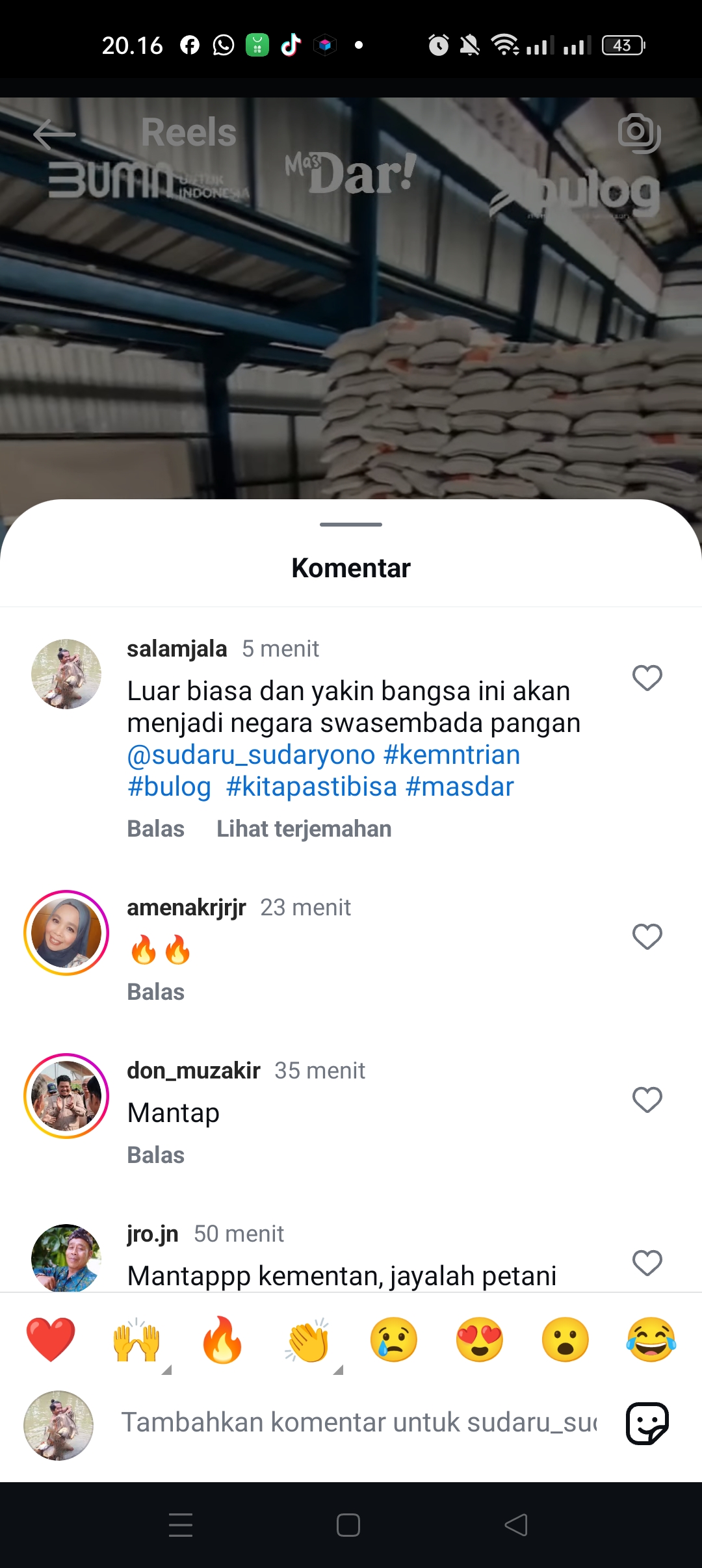Like jro.jn's comment
Screen dimensions: 702x1568
coord(647,1263)
